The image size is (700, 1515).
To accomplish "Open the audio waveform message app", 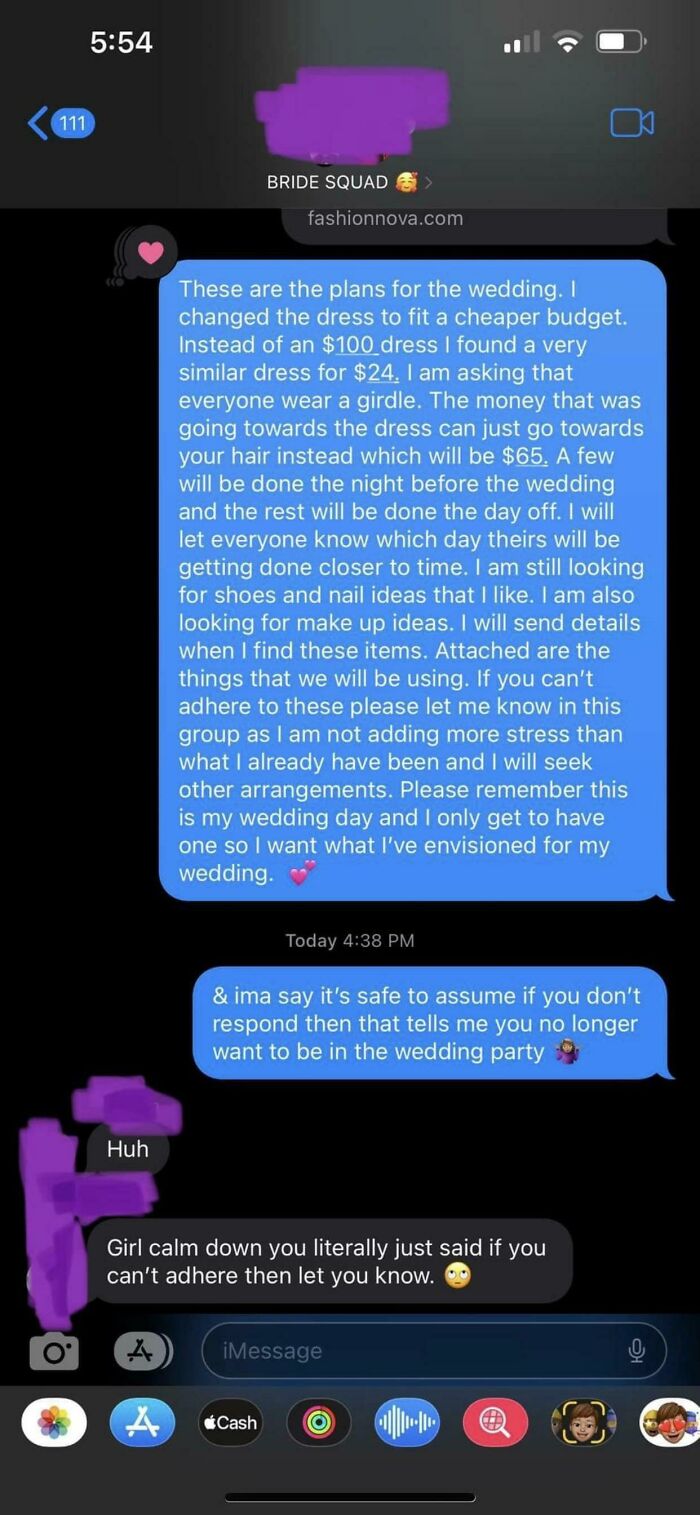I will point(407,1423).
